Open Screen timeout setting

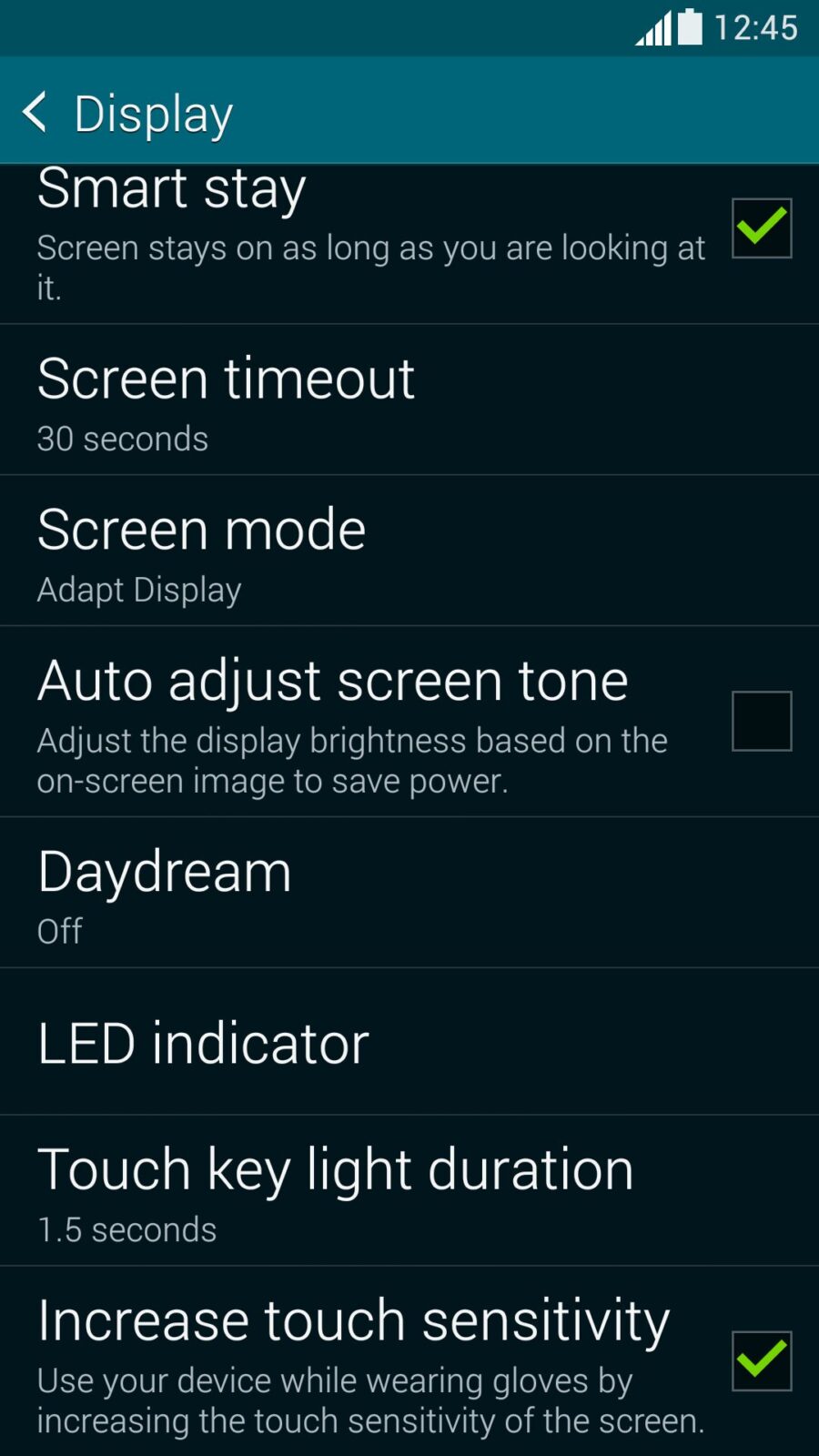click(409, 400)
